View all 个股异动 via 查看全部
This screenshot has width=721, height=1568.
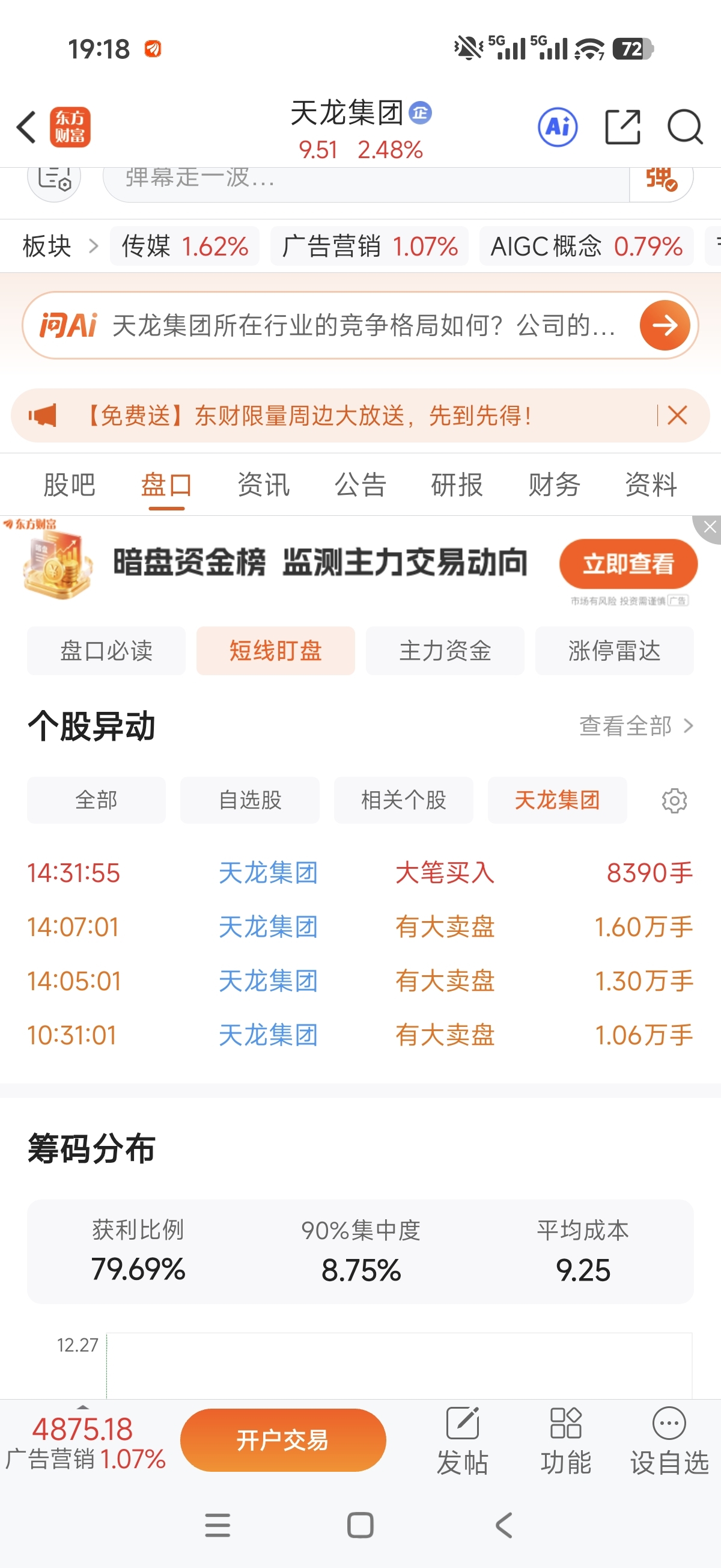[x=636, y=726]
